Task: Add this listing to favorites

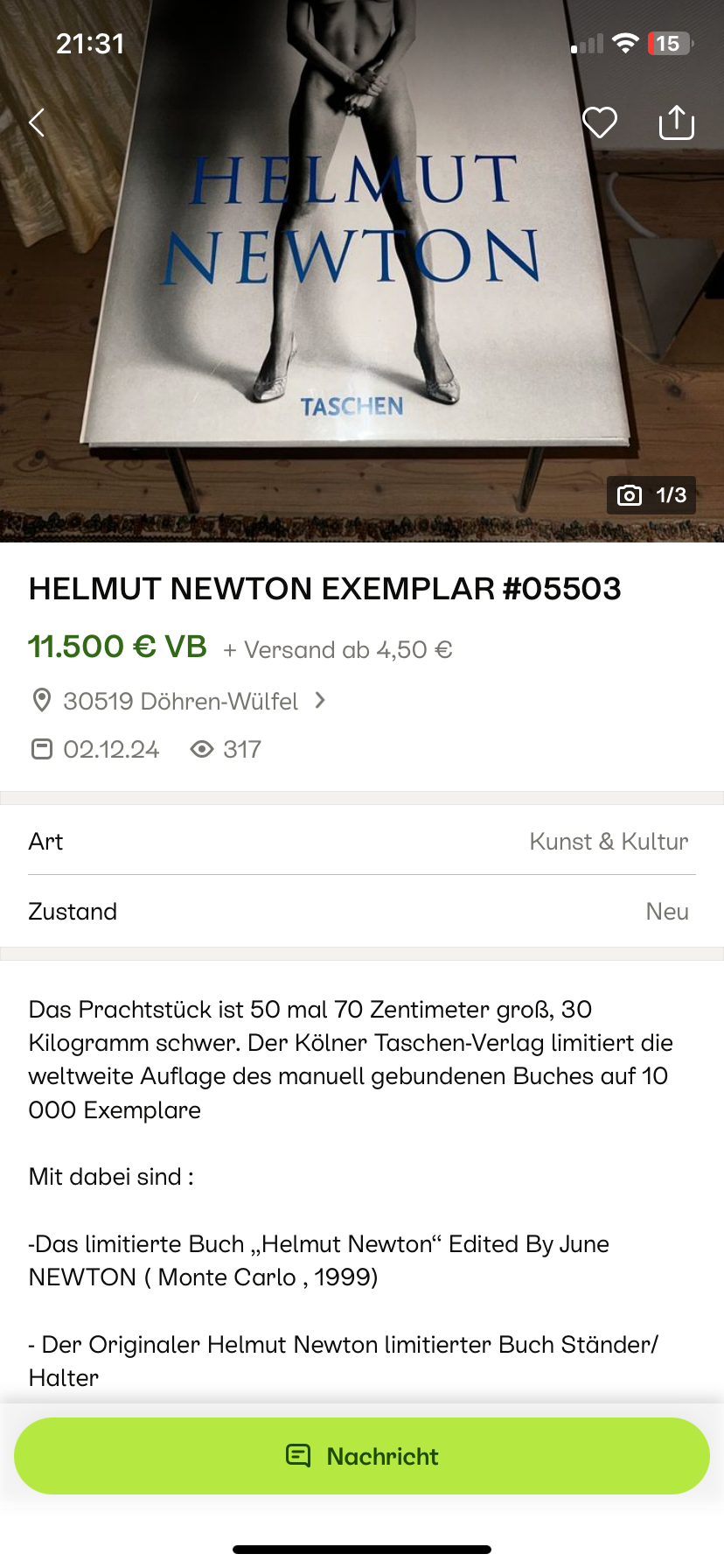Action: pyautogui.click(x=600, y=122)
